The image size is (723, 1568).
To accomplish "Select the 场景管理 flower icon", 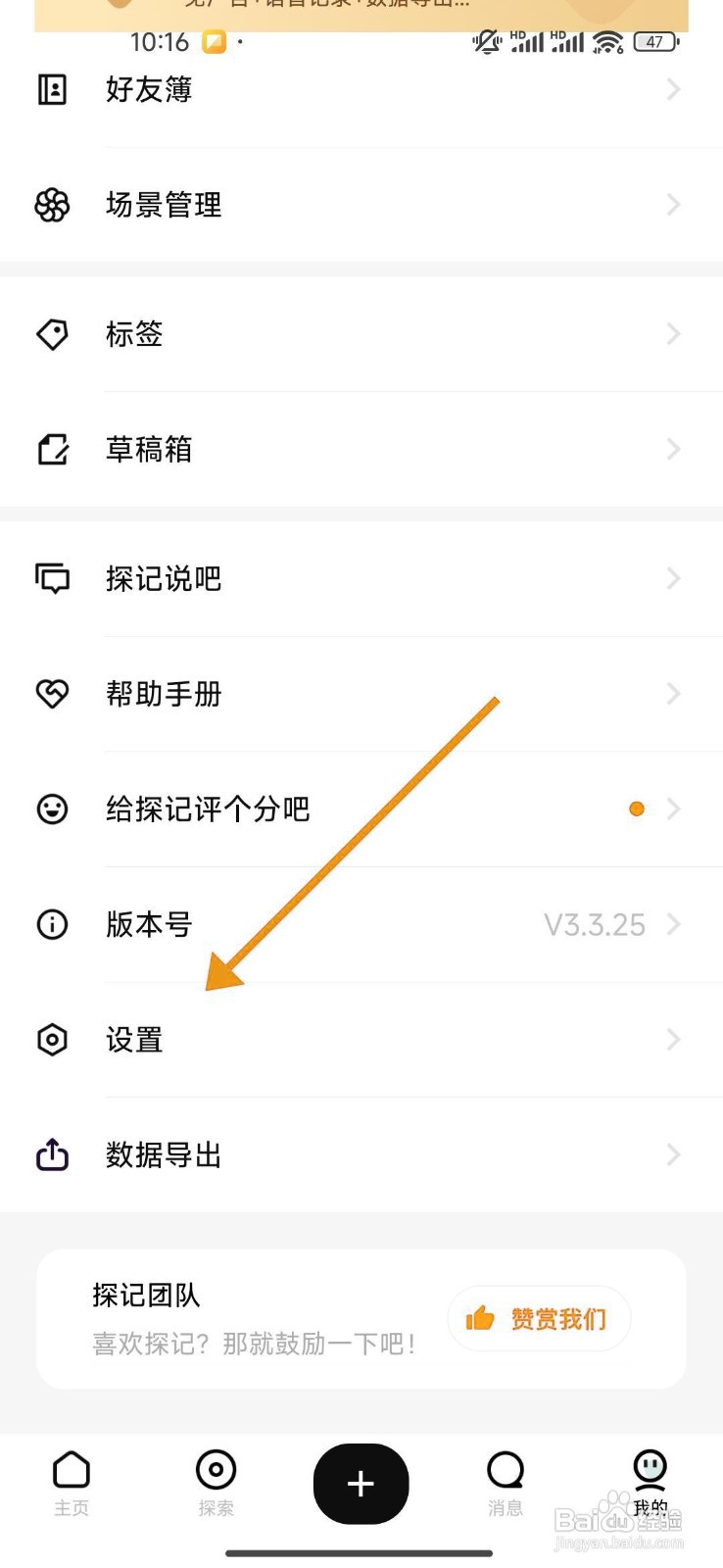I will [x=52, y=205].
